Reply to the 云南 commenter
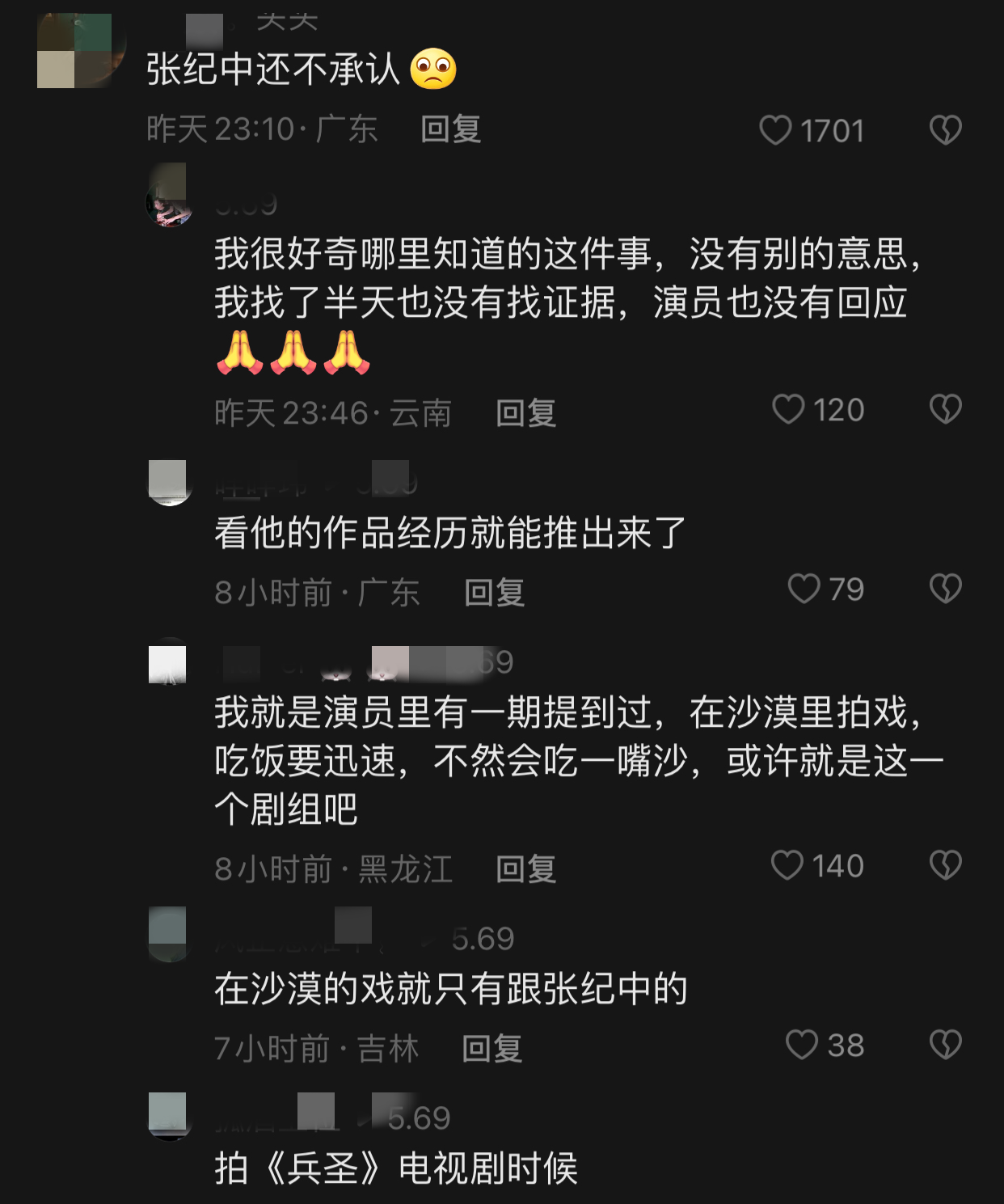 (526, 412)
